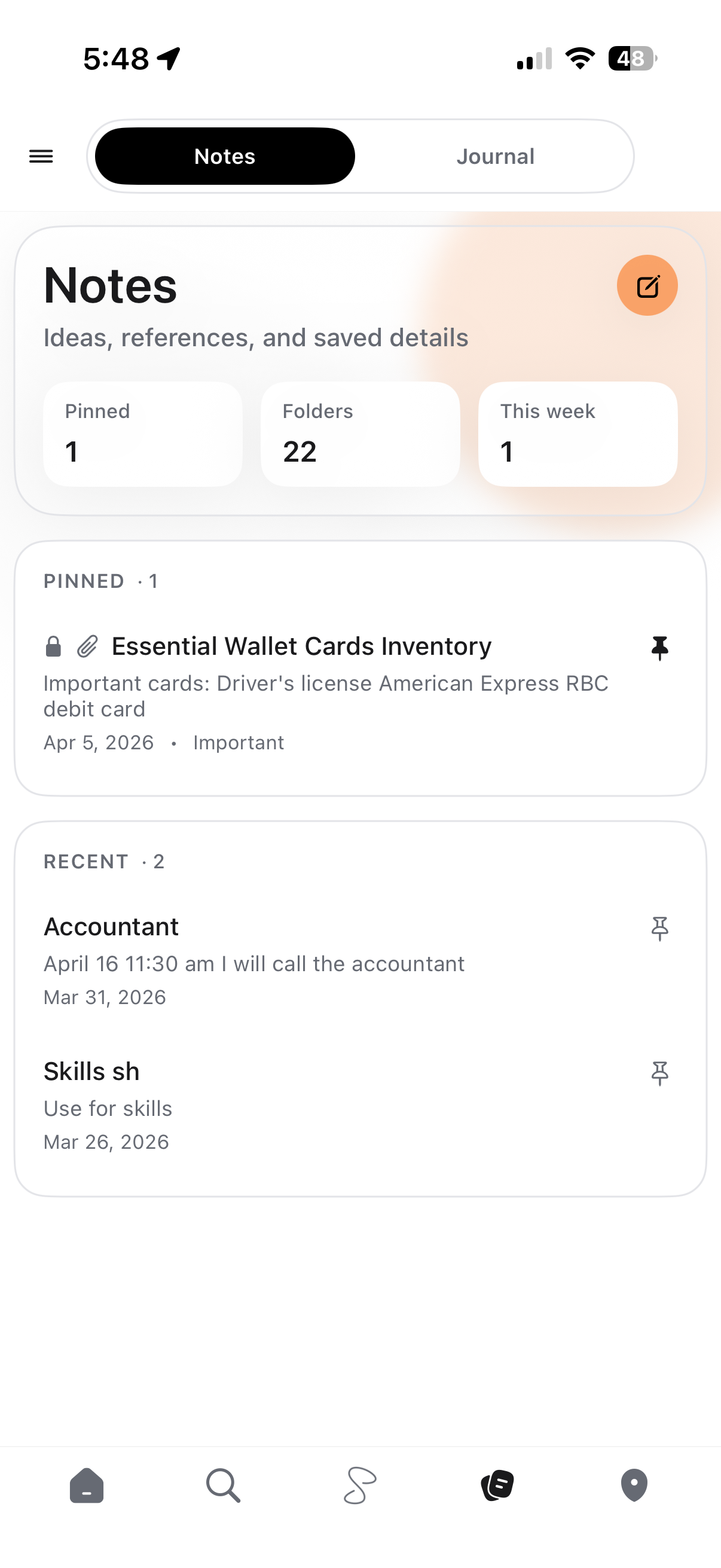Open the Folders card
Screen dimensions: 721x1568
[x=360, y=434]
